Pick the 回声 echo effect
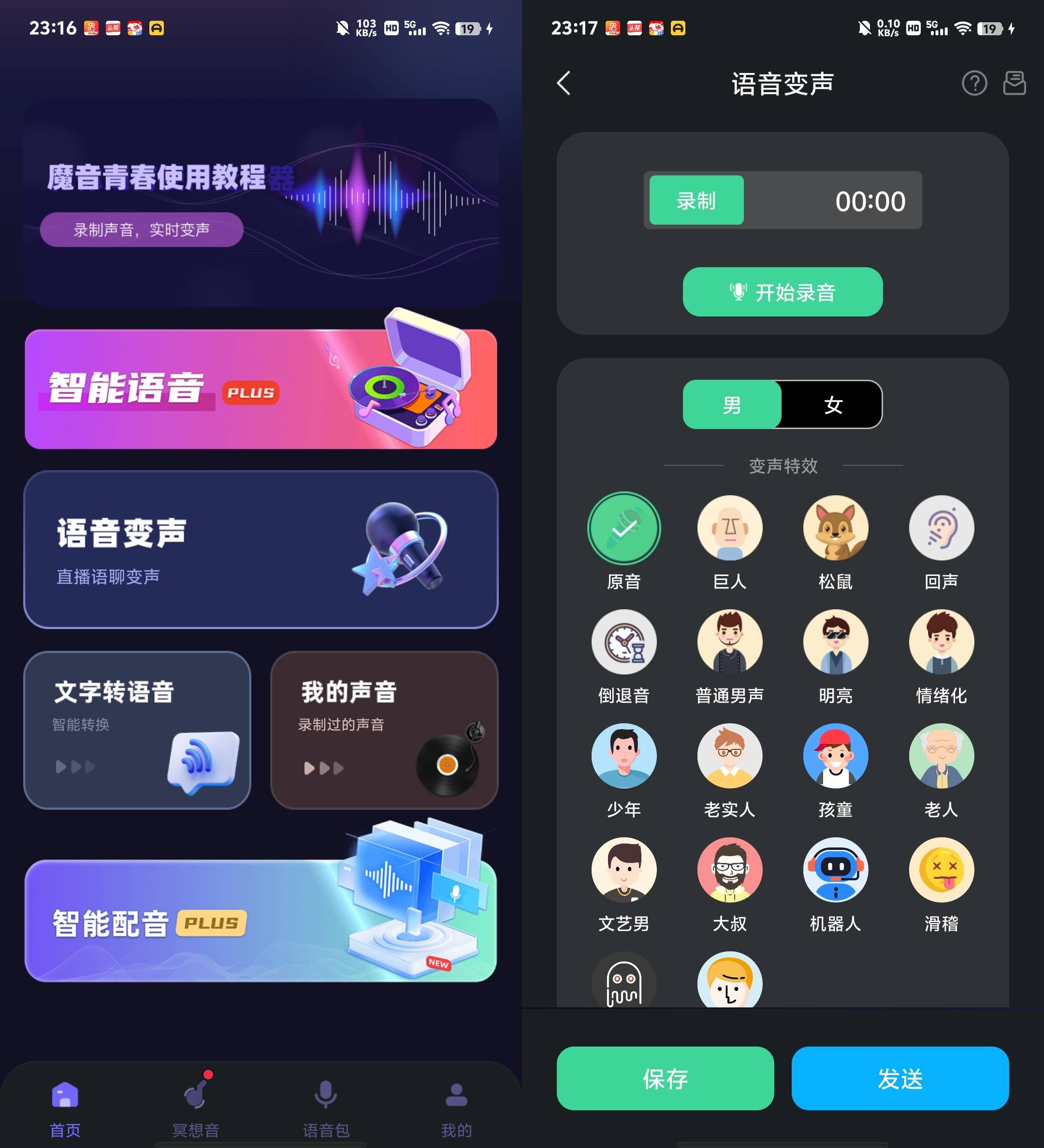The width and height of the screenshot is (1044, 1148). click(941, 528)
